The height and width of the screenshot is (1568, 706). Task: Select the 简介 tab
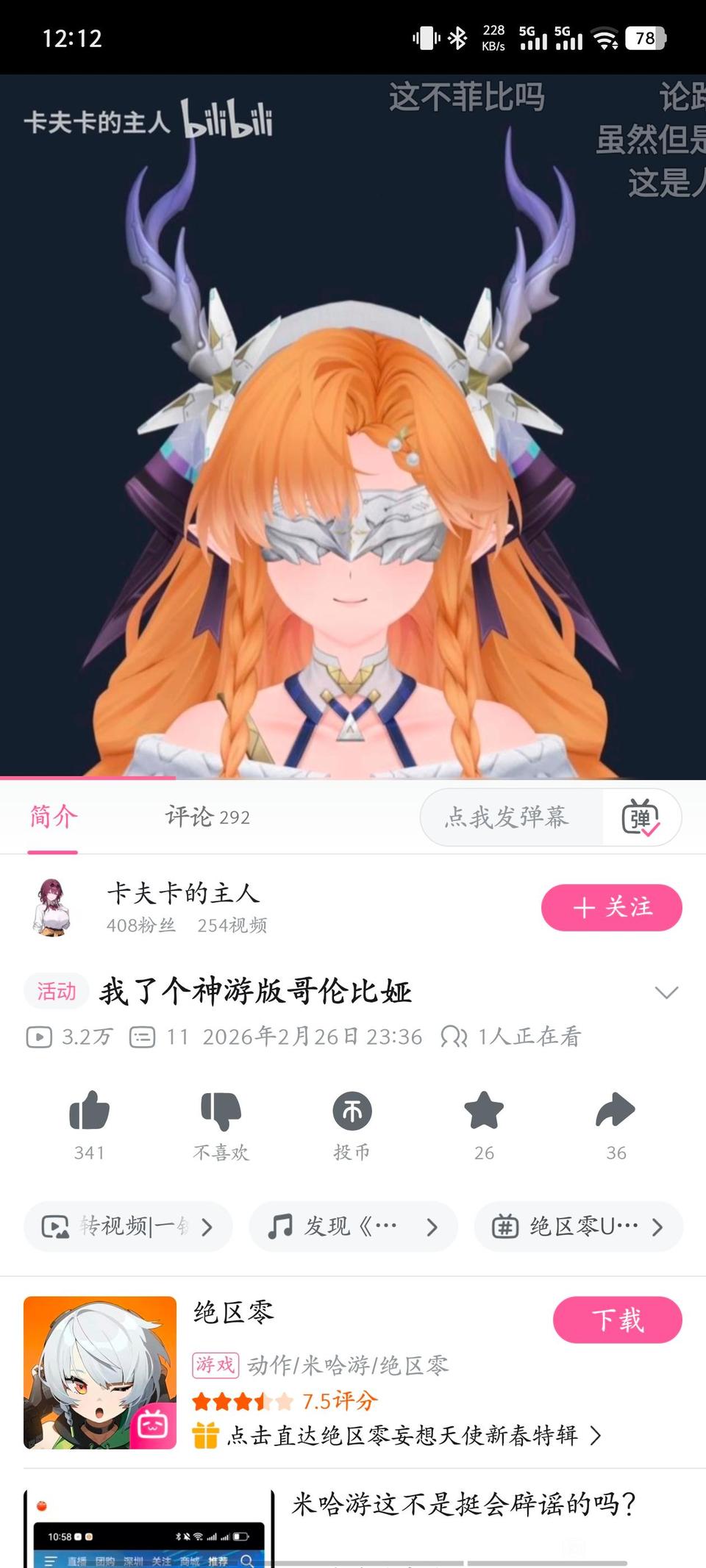[x=53, y=817]
